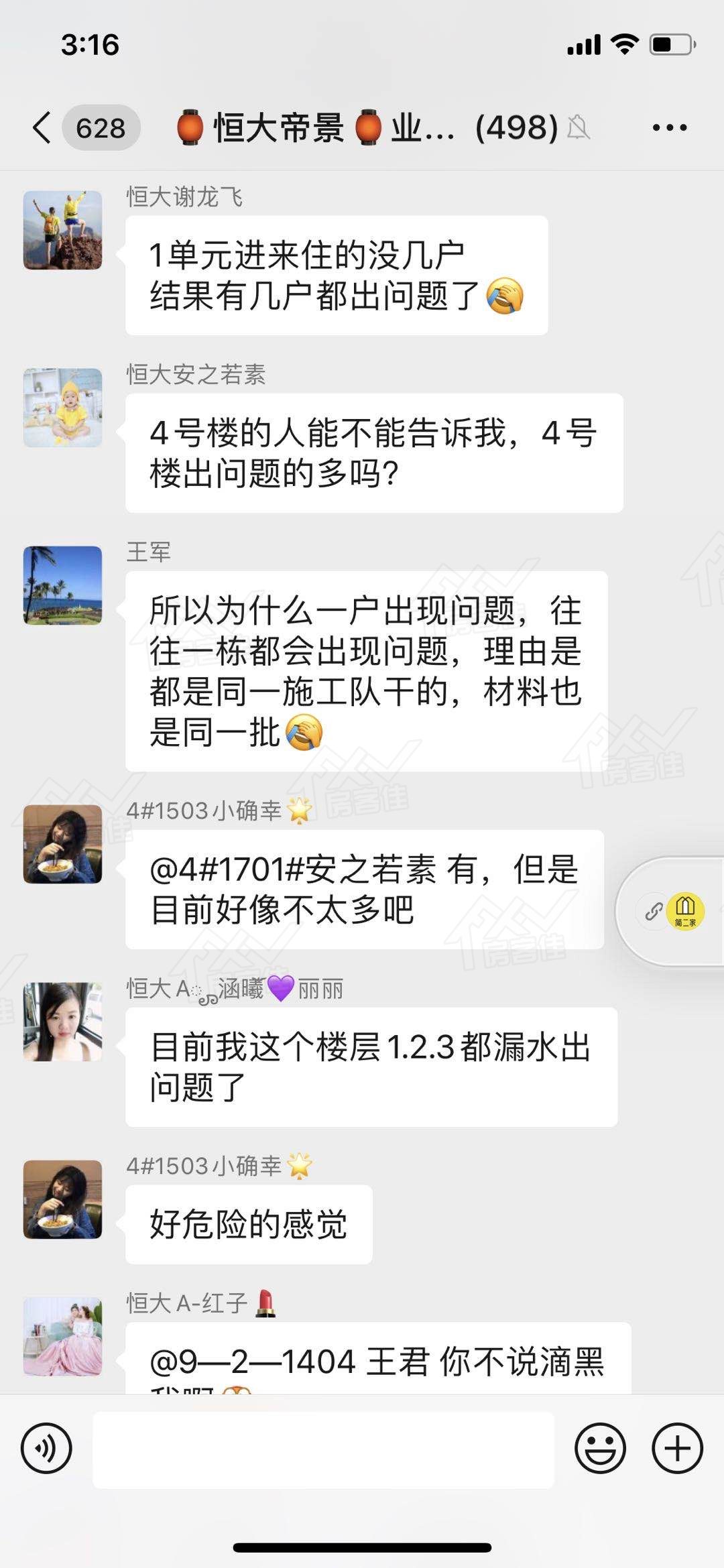724x1568 pixels.
Task: Tap the message text input box
Action: click(x=323, y=1449)
